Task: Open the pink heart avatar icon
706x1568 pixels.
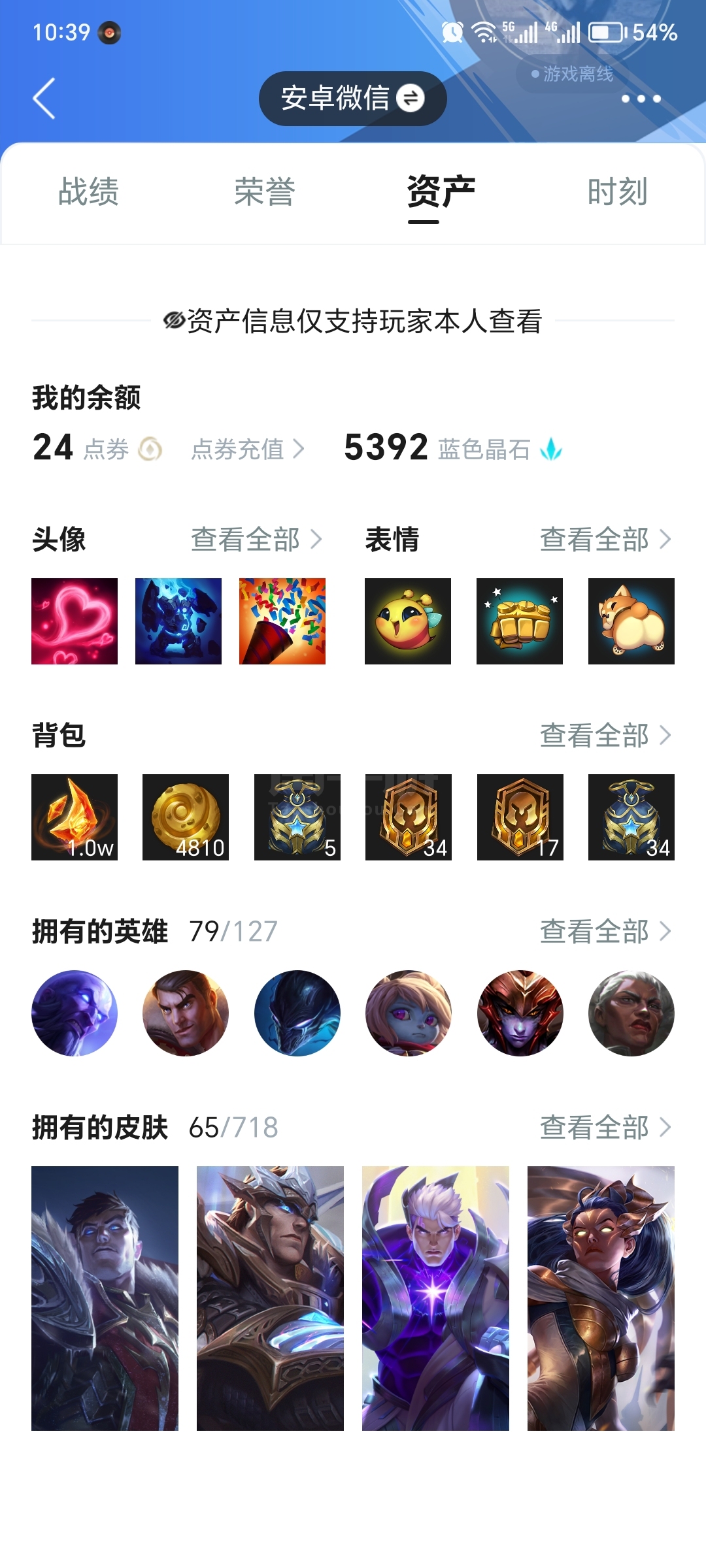Action: click(75, 621)
